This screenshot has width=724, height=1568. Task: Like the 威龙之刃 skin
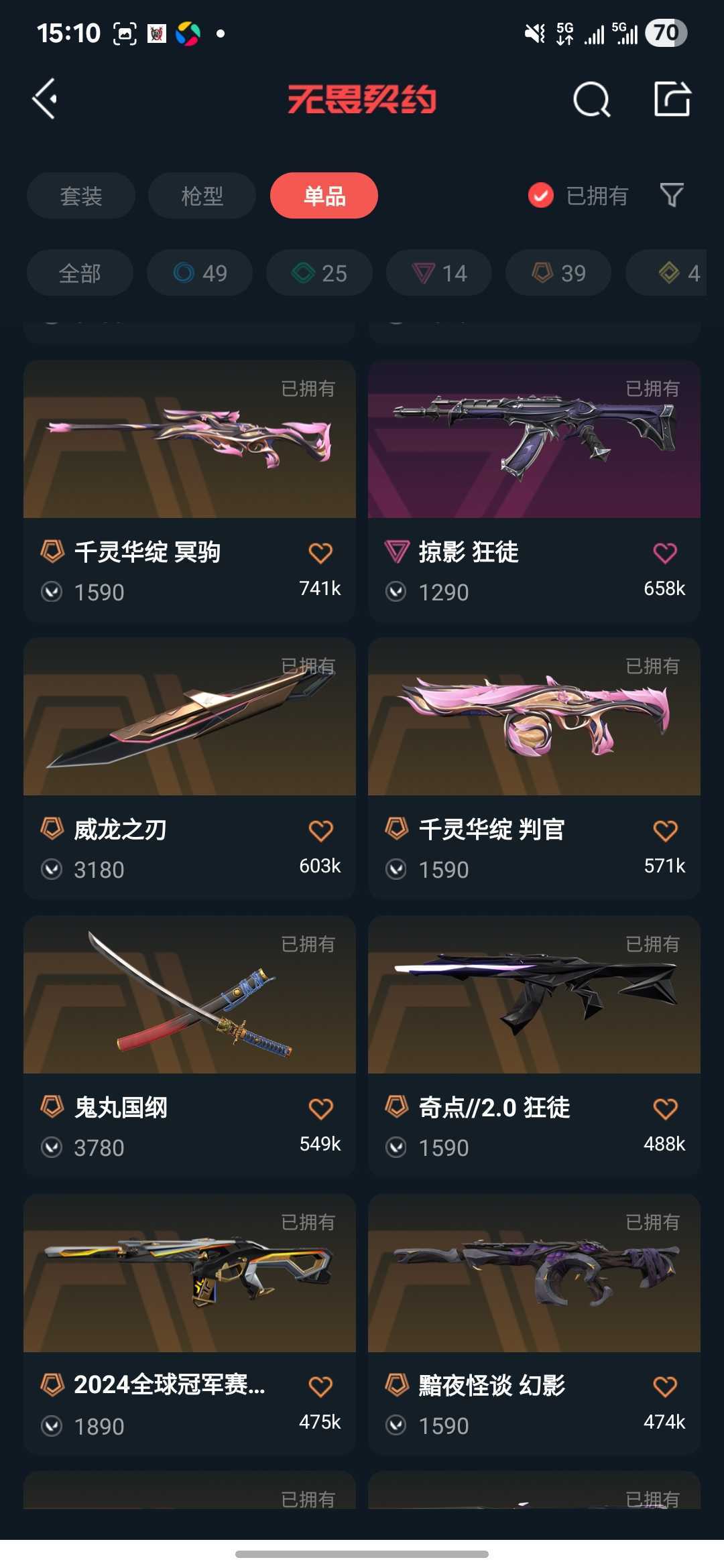click(320, 831)
